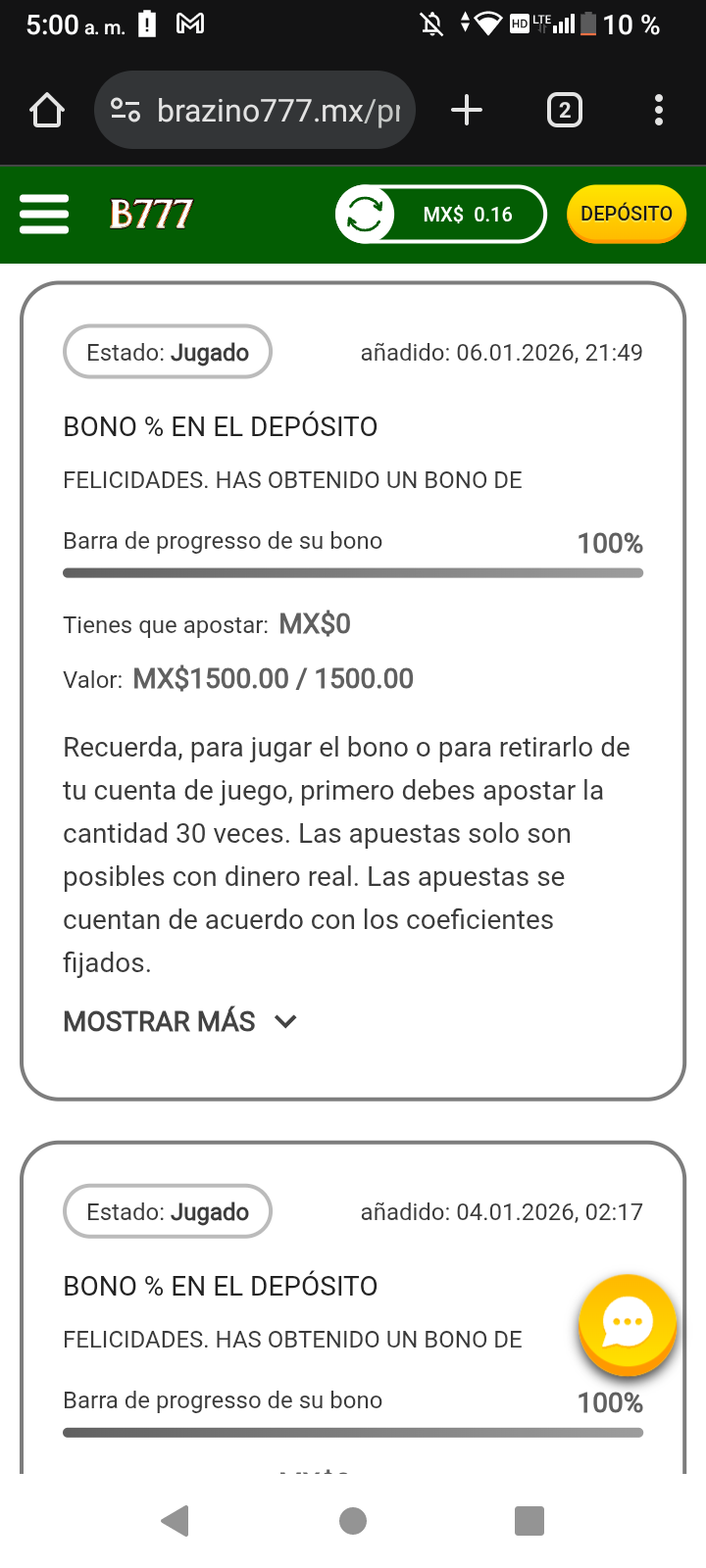Refresh the MX$ 0.16 balance
The image size is (706, 1568).
(366, 214)
